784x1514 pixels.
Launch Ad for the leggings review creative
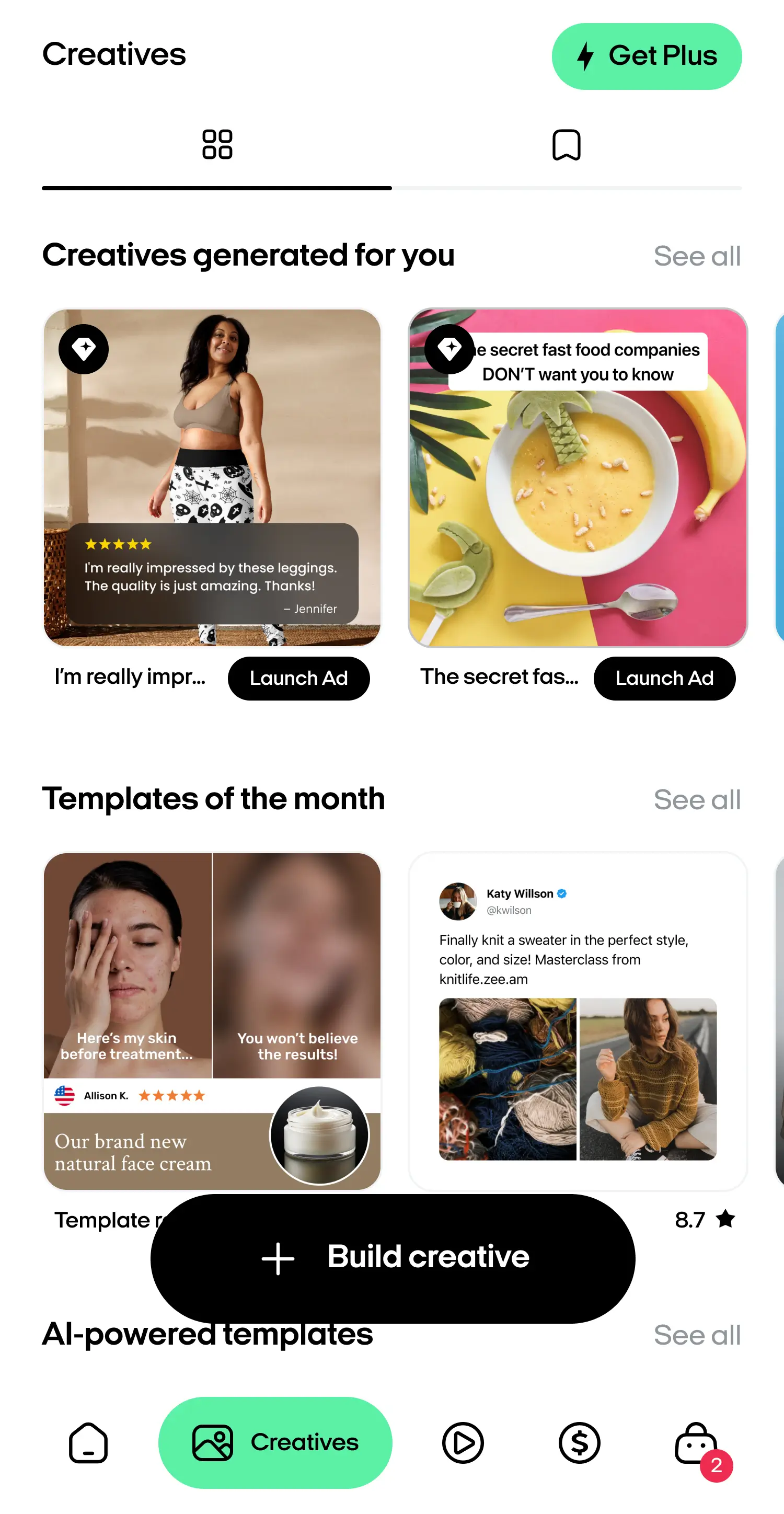(x=298, y=678)
